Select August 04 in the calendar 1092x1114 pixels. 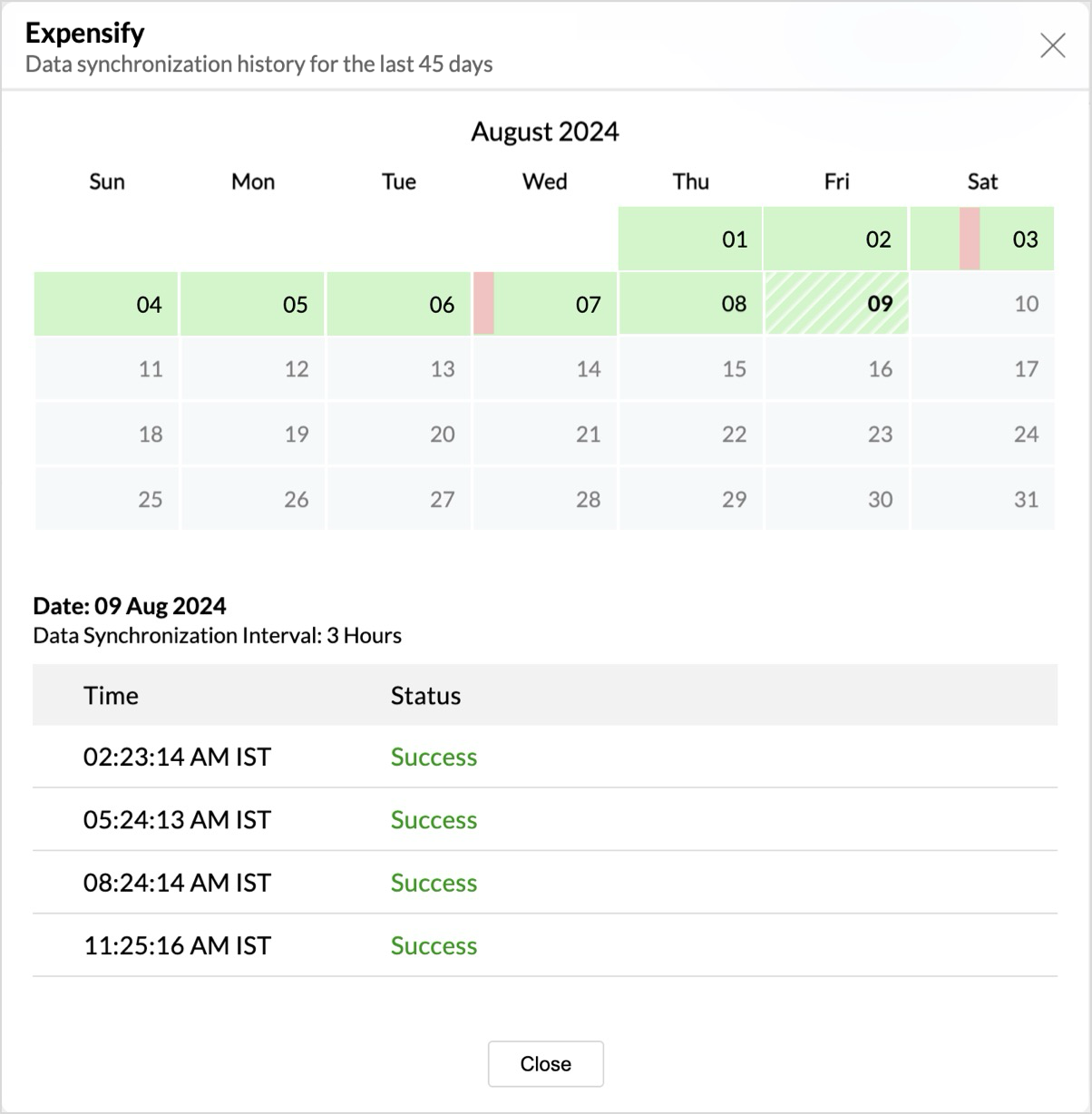pyautogui.click(x=106, y=304)
